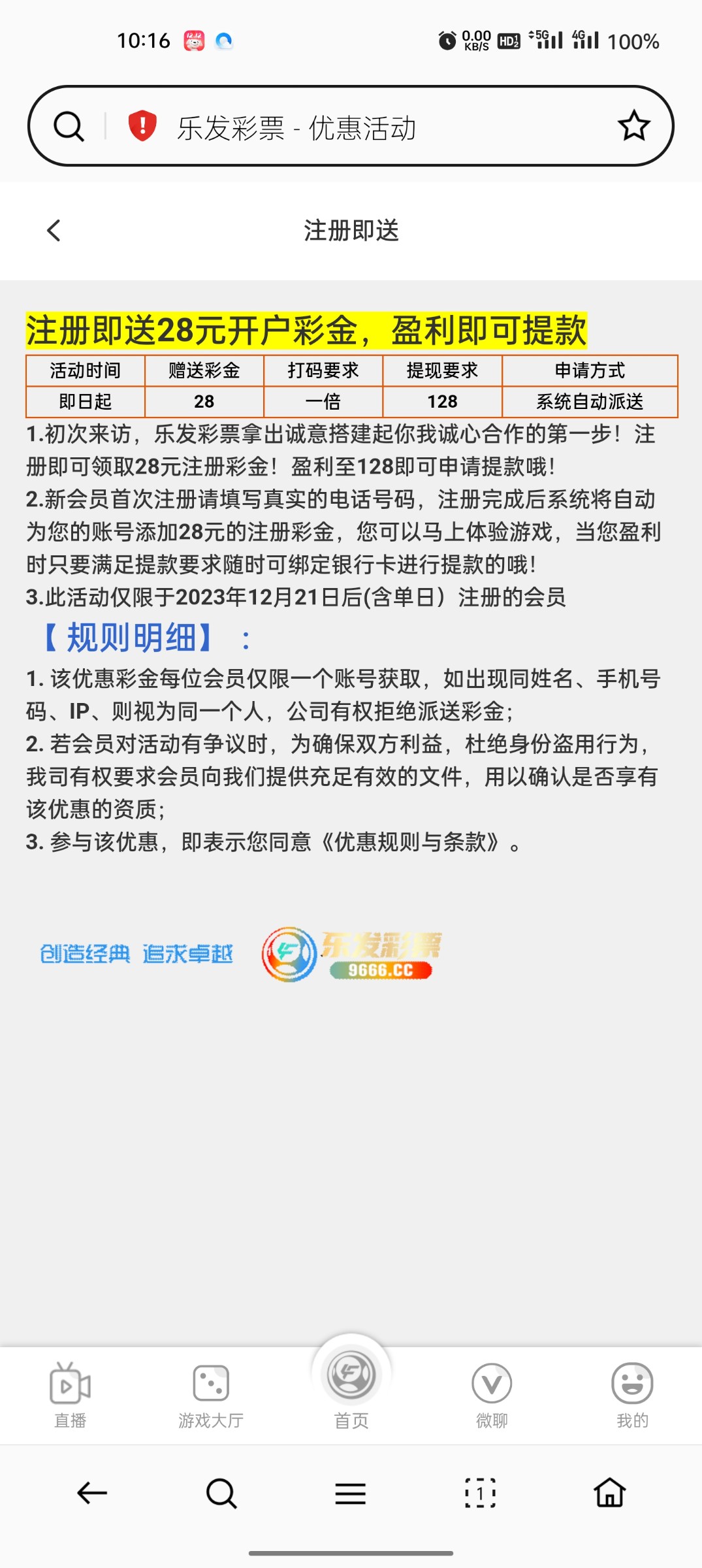
Task: Tap the browser back arrow
Action: (x=92, y=1493)
